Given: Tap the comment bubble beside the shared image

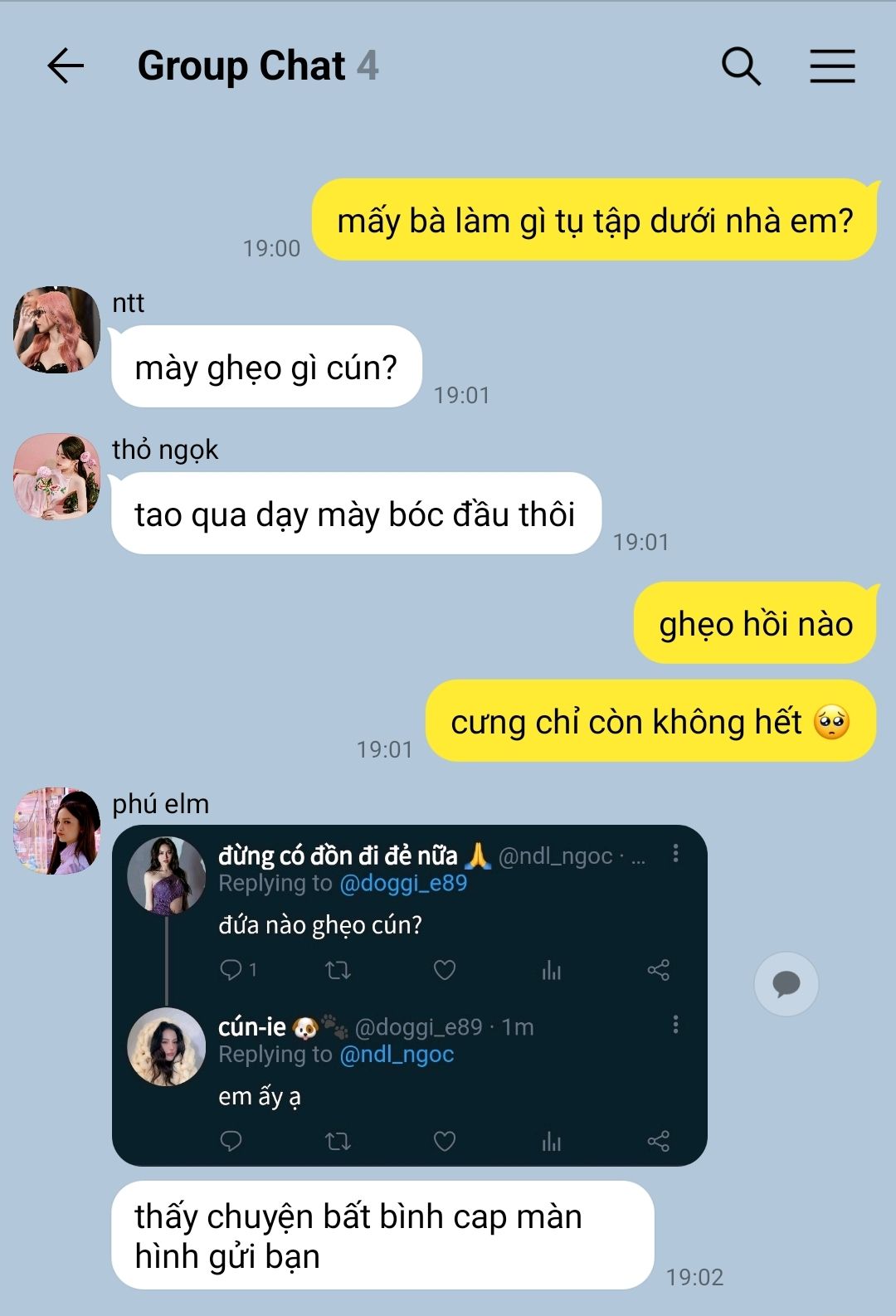Looking at the screenshot, I should tap(786, 984).
